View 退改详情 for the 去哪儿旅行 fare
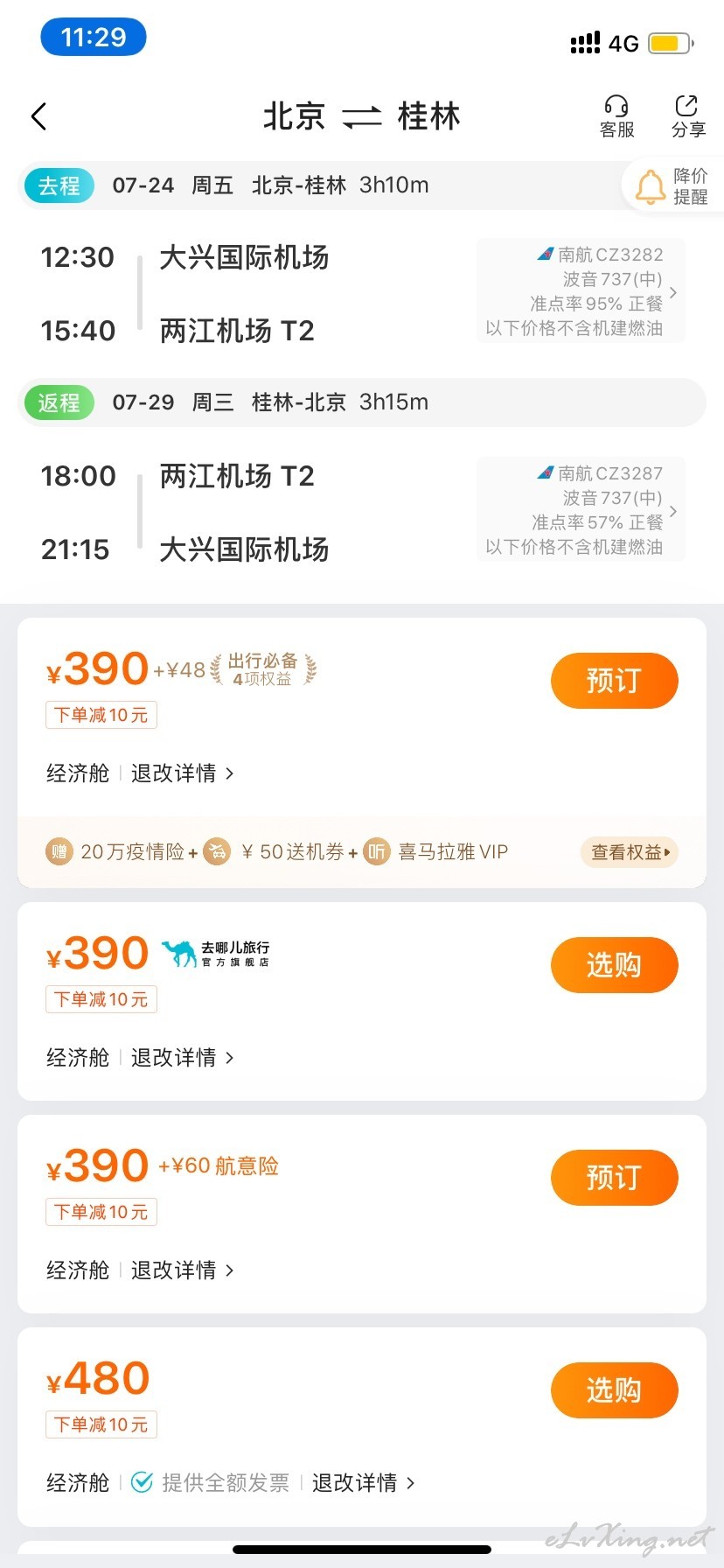724x1568 pixels. [x=182, y=1058]
